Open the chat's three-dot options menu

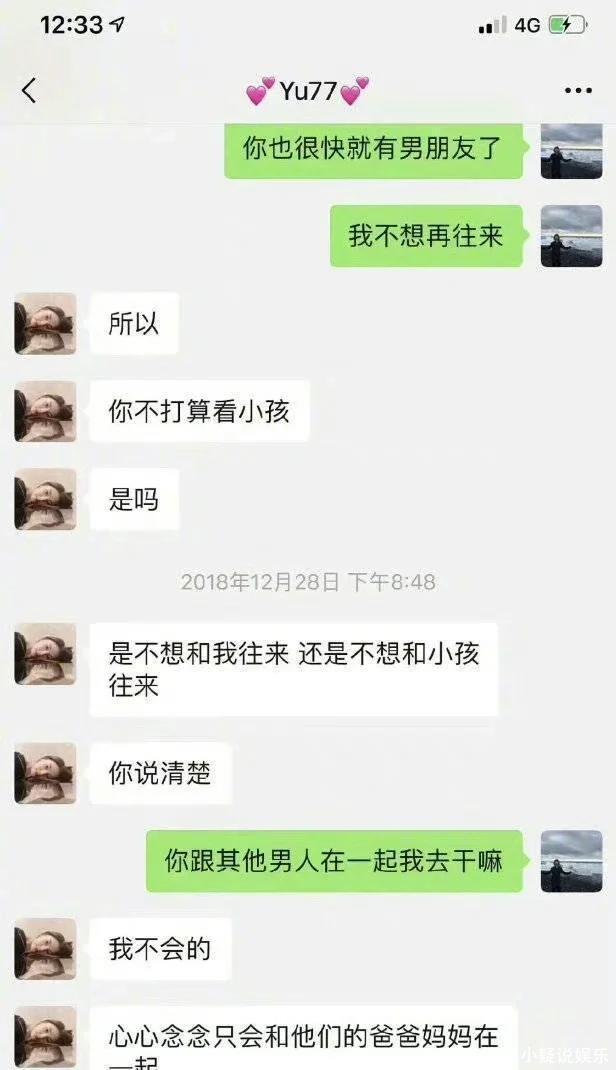[578, 91]
